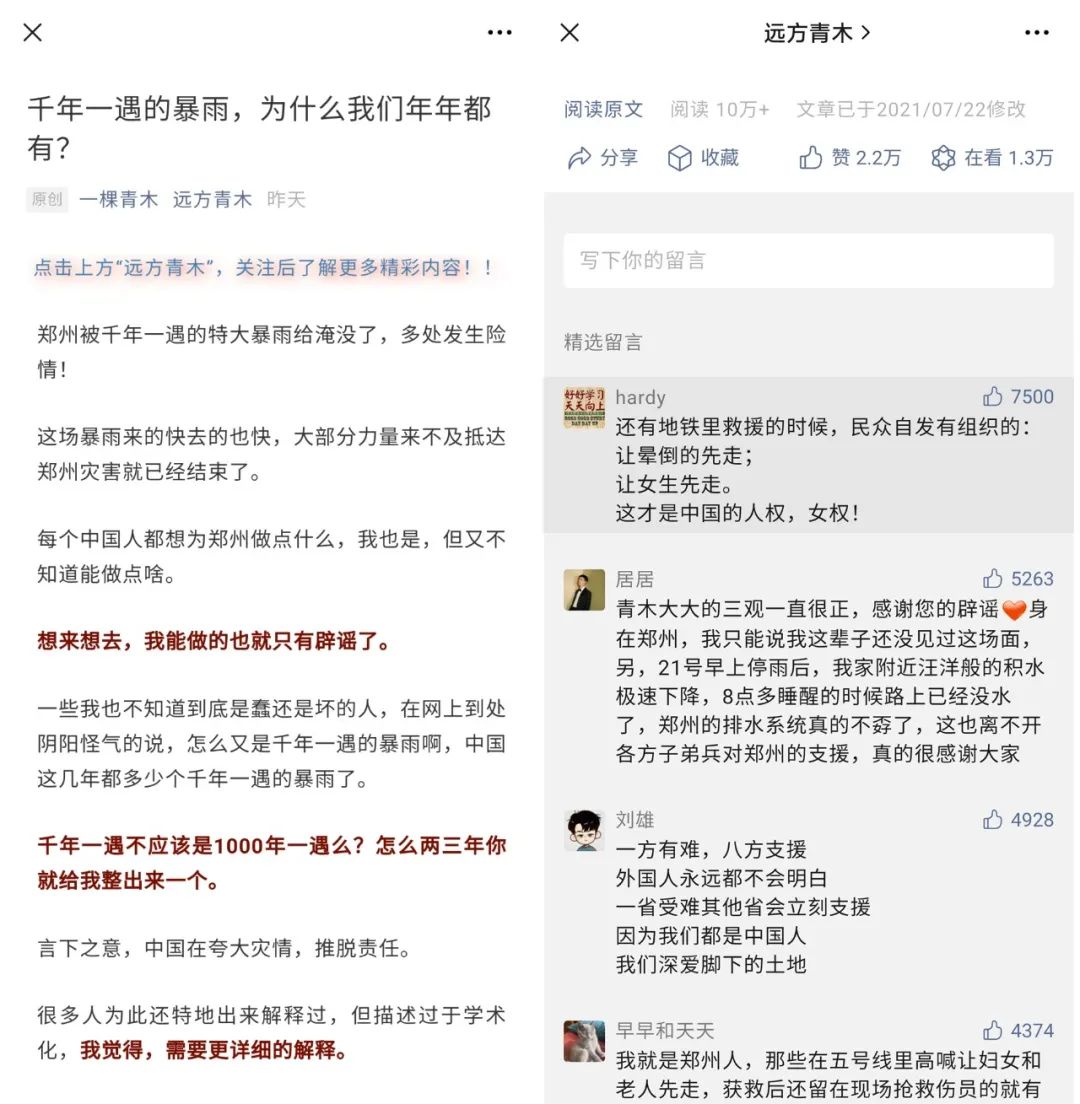Screen dimensions: 1080x1104
Task: Close the article page showing the 千年一遇的暴雨 headline
Action: click(33, 33)
